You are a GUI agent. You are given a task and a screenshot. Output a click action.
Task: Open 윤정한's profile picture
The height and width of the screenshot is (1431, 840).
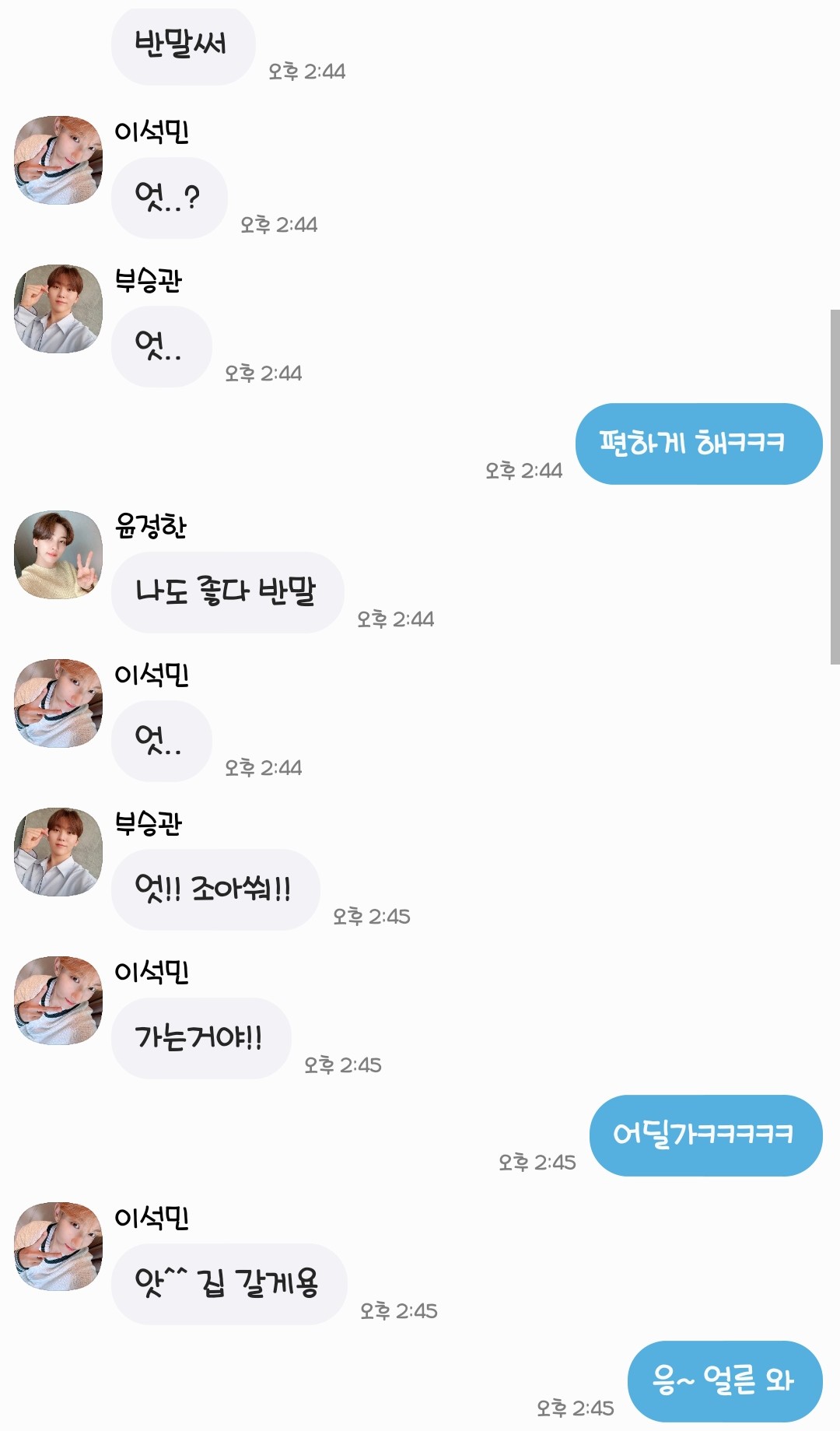[58, 555]
